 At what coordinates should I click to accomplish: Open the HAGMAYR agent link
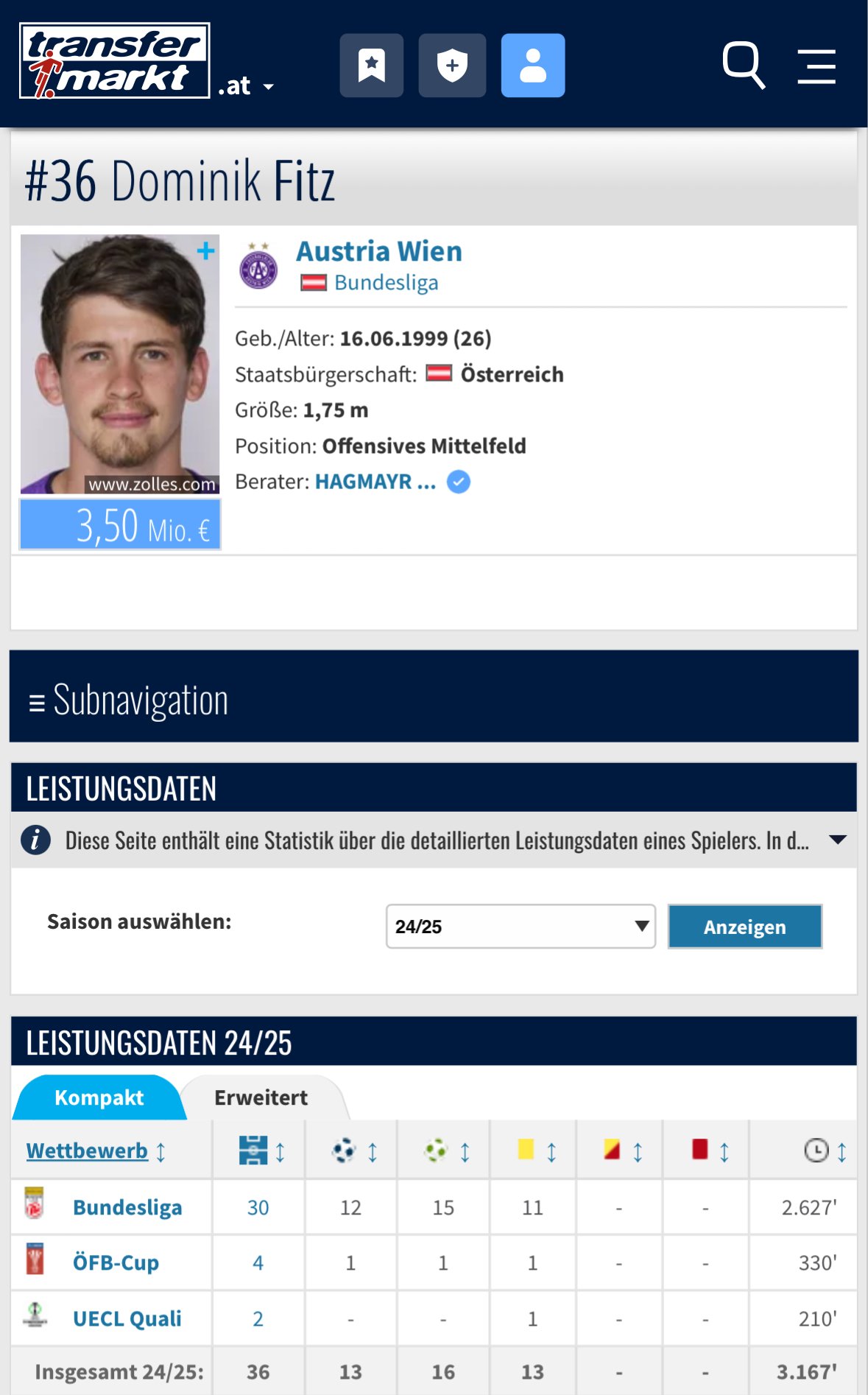[x=375, y=482]
